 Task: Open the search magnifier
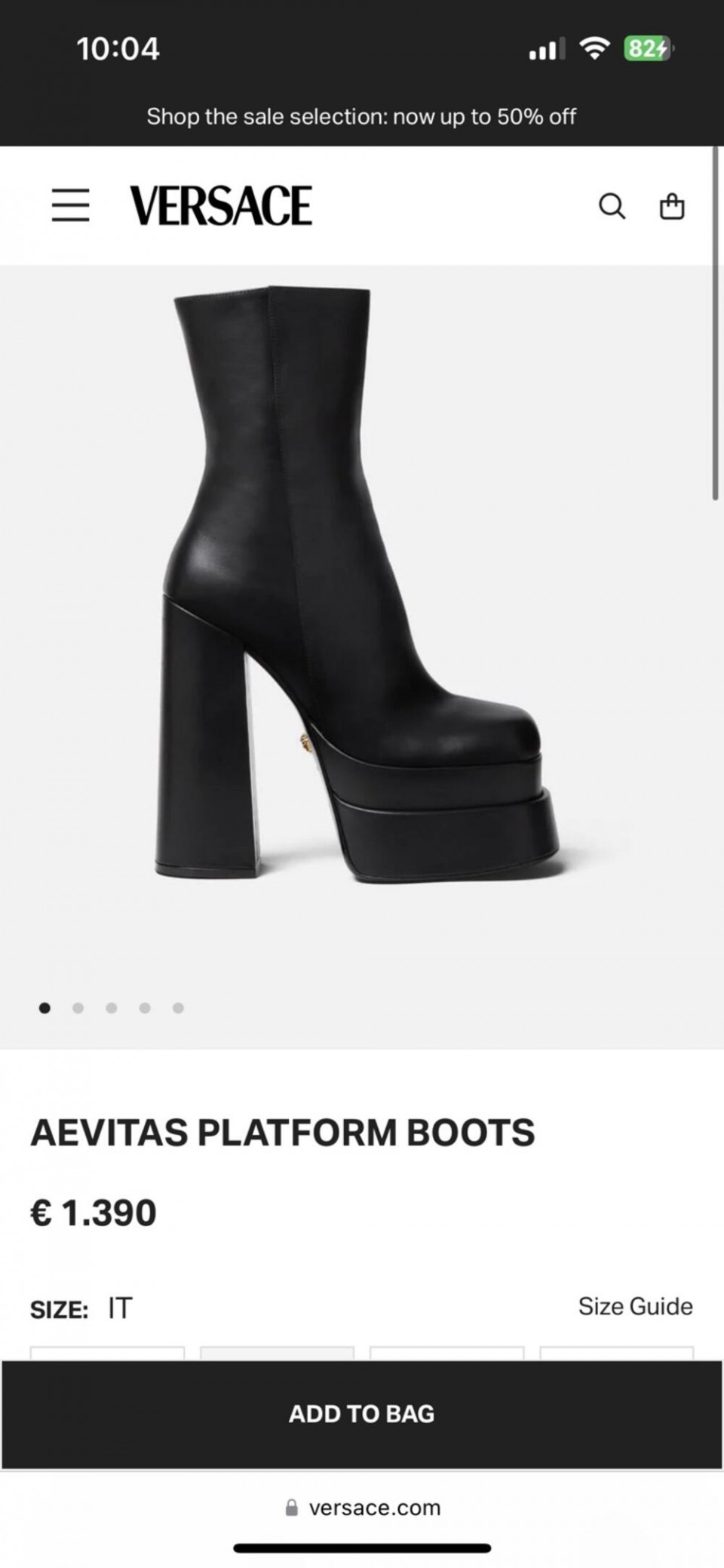point(612,205)
